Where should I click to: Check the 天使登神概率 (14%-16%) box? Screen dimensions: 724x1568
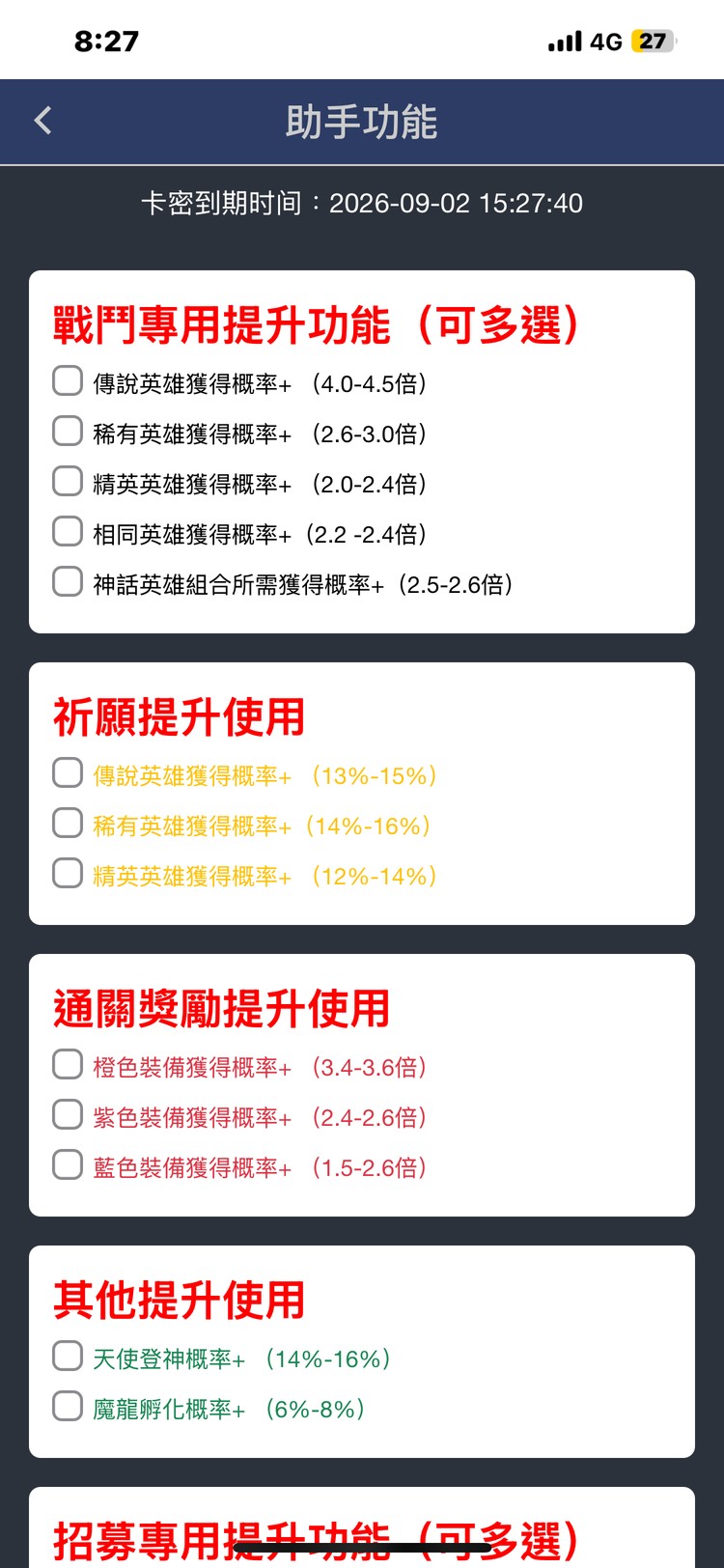point(66,1356)
